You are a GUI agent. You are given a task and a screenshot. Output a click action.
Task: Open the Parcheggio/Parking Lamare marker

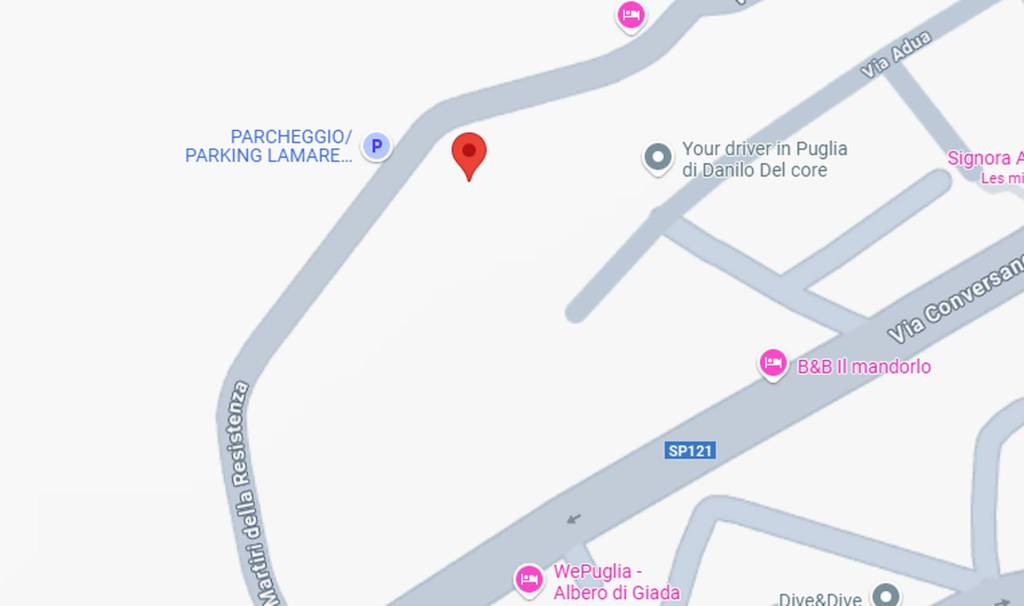[376, 147]
